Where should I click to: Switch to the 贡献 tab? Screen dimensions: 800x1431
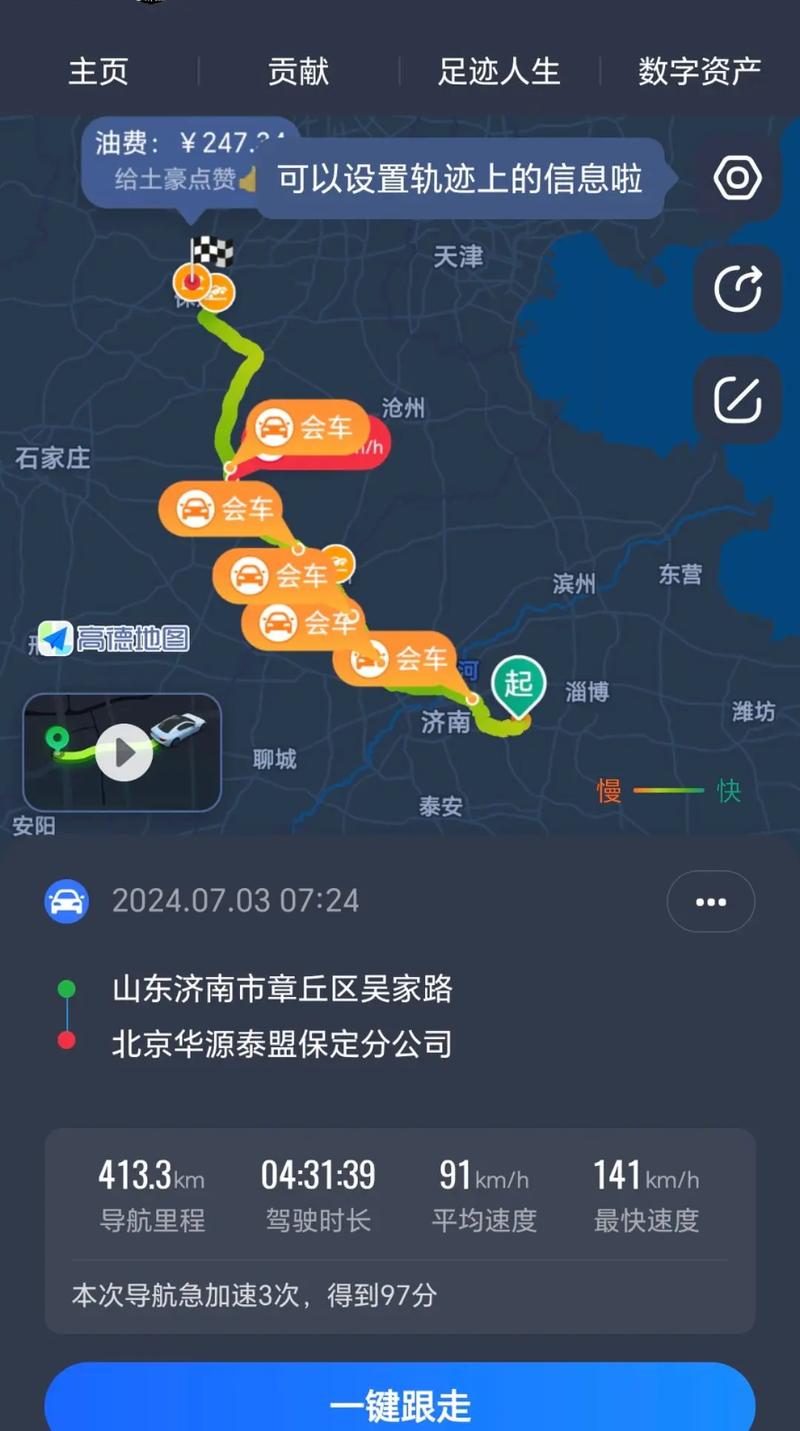point(298,71)
